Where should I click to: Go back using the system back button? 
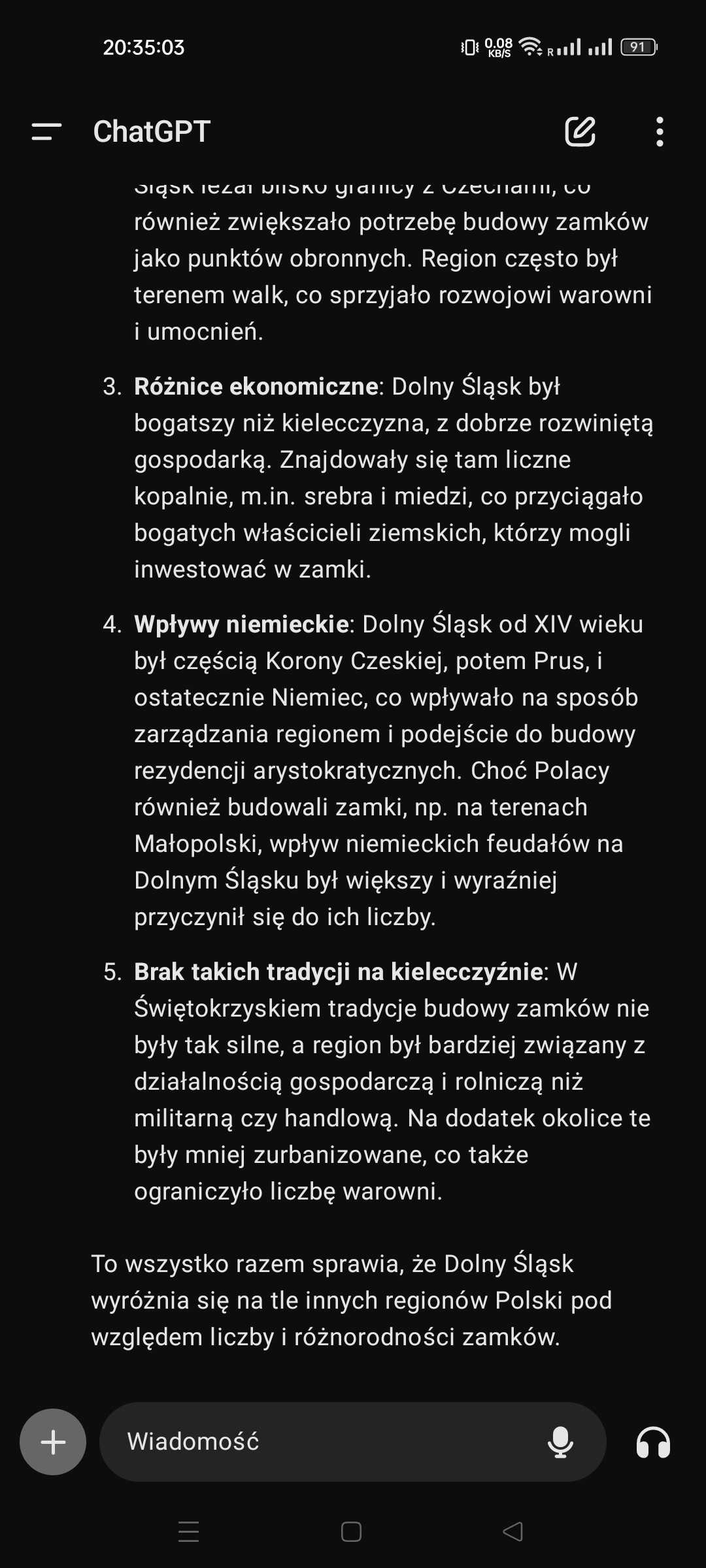click(513, 1531)
